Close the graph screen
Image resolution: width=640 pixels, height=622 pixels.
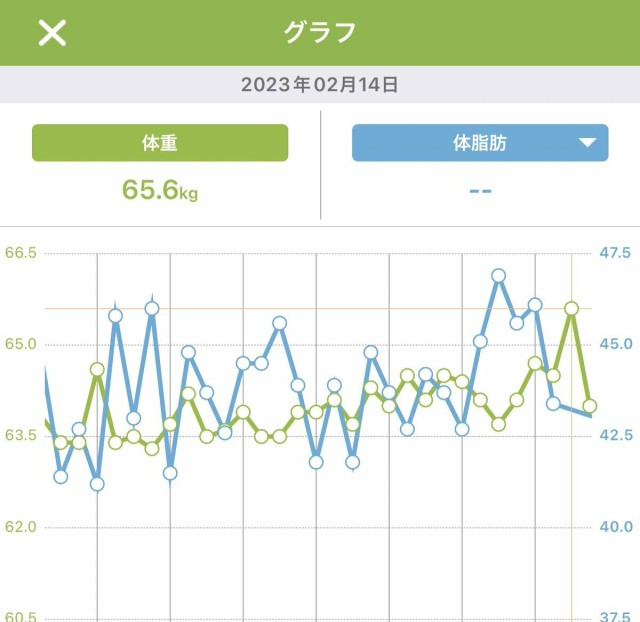[52, 33]
